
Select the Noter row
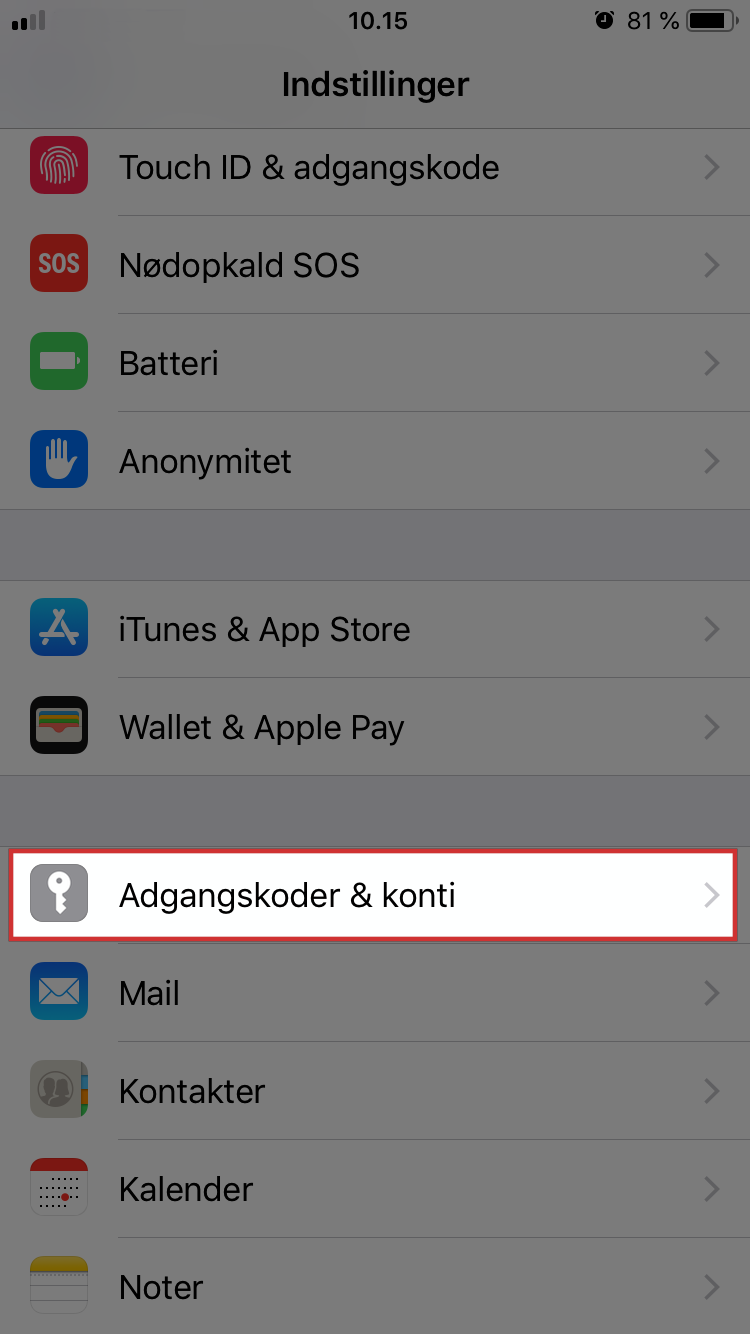[x=375, y=1286]
